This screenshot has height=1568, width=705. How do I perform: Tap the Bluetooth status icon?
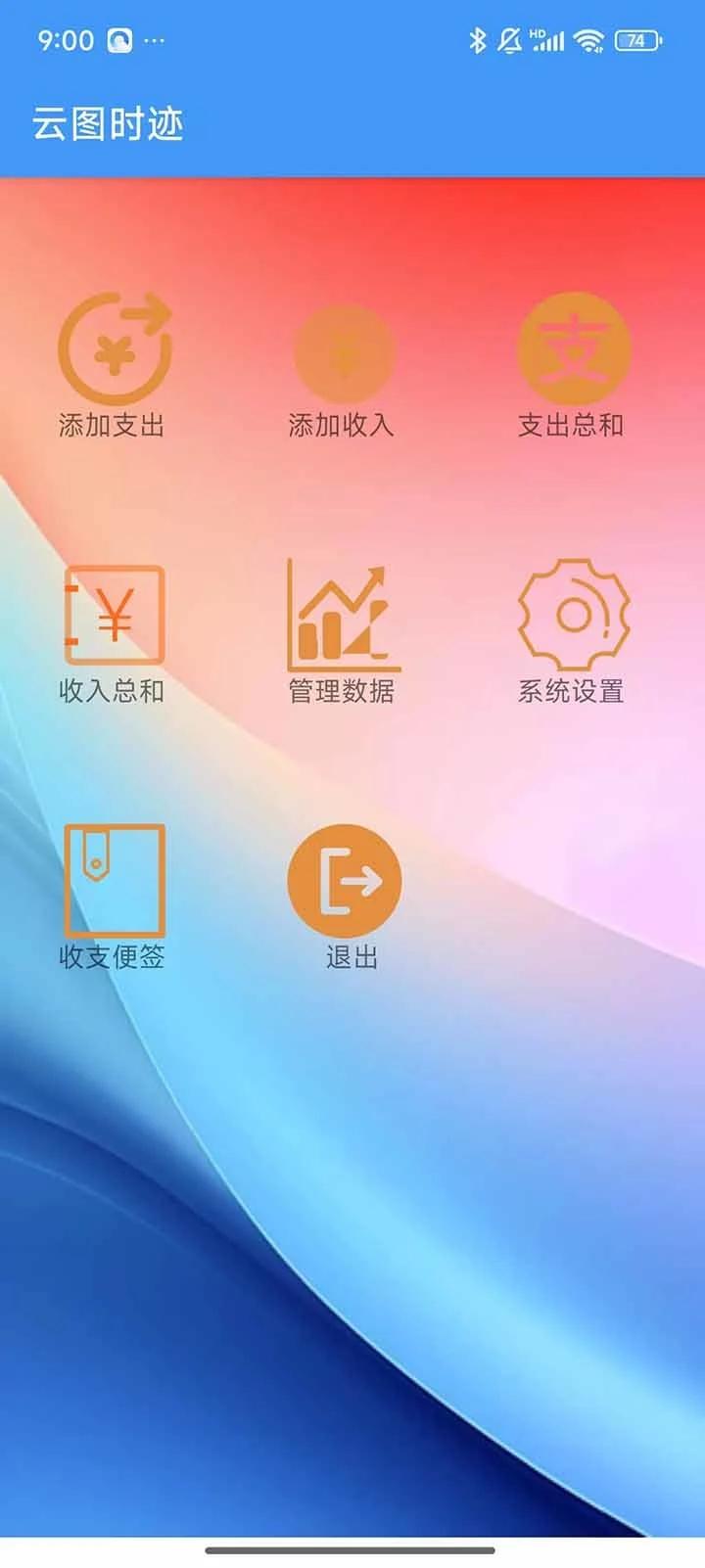[477, 40]
